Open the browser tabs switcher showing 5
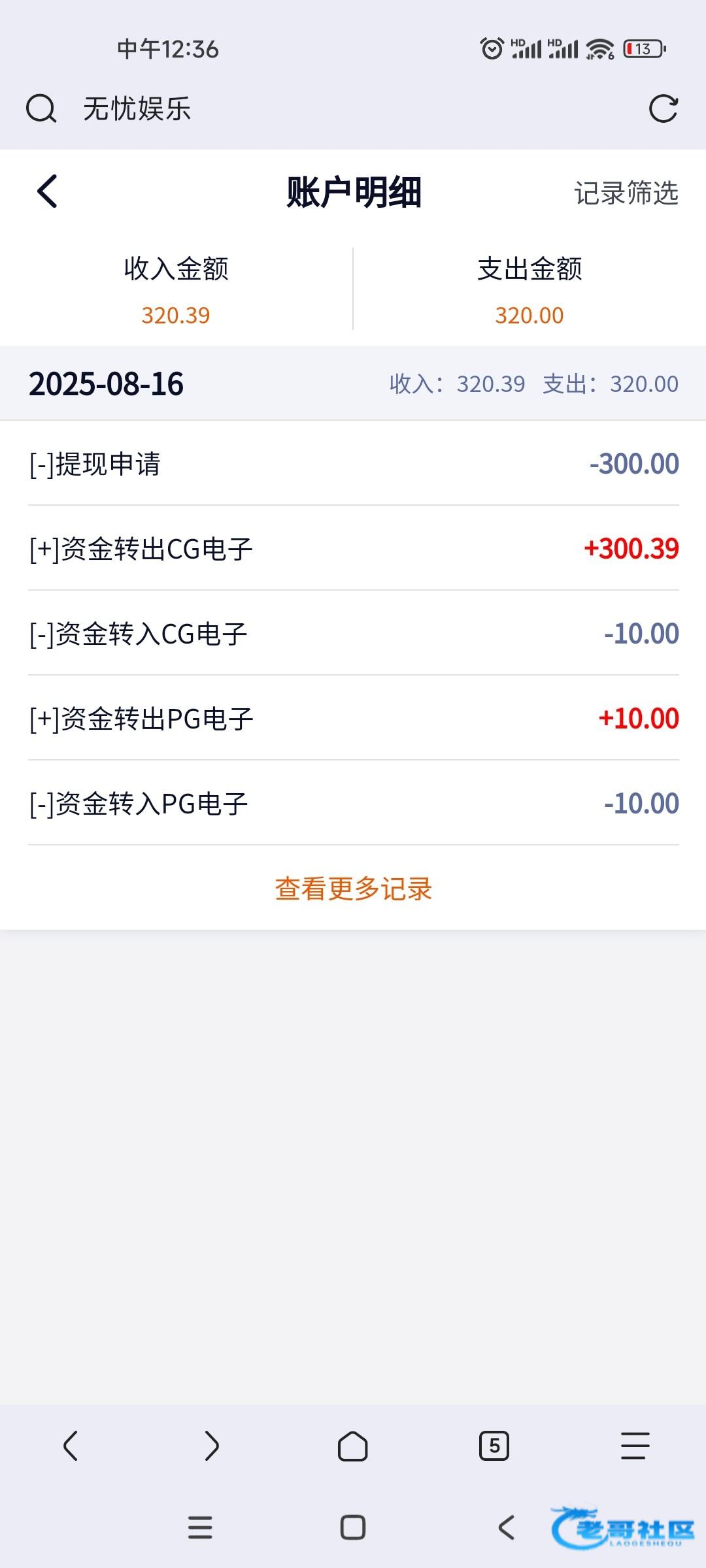 pos(494,1446)
